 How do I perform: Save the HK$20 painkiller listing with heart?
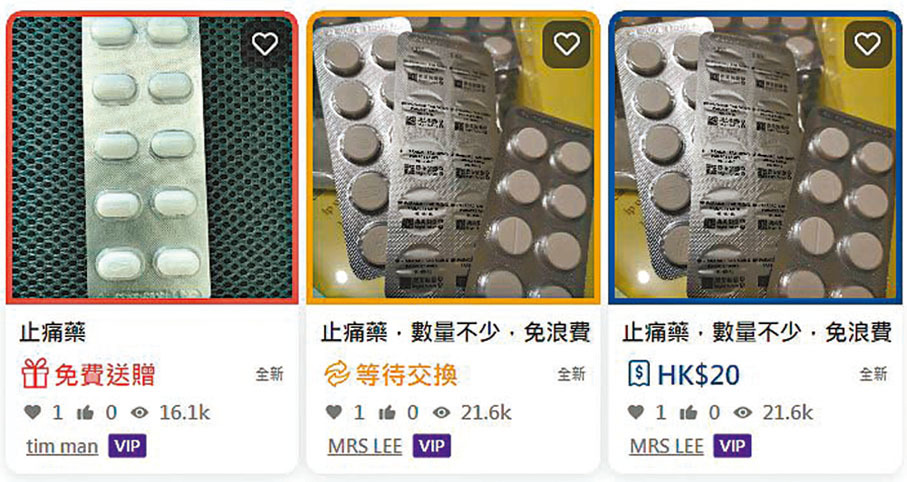pos(867,45)
